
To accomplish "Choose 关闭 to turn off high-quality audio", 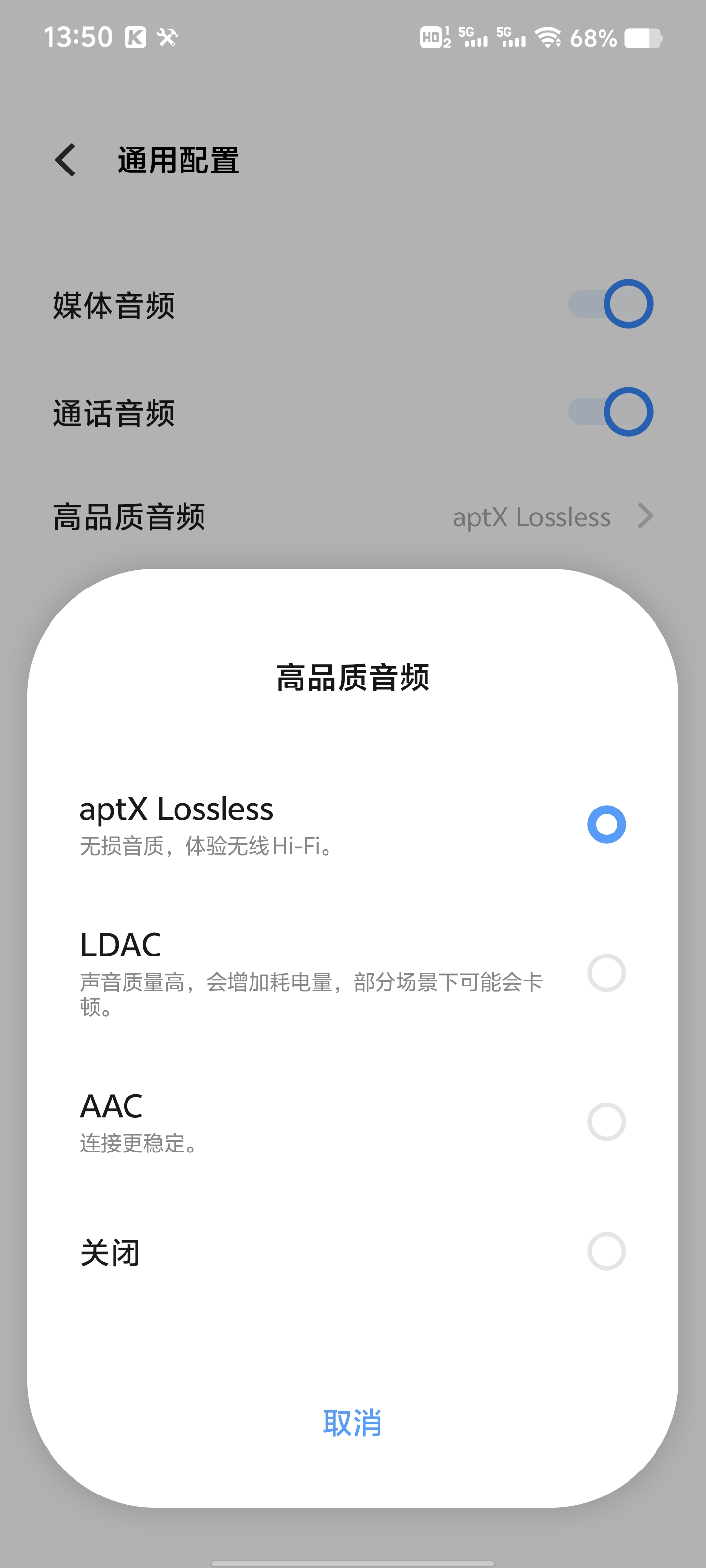I will pyautogui.click(x=605, y=1251).
